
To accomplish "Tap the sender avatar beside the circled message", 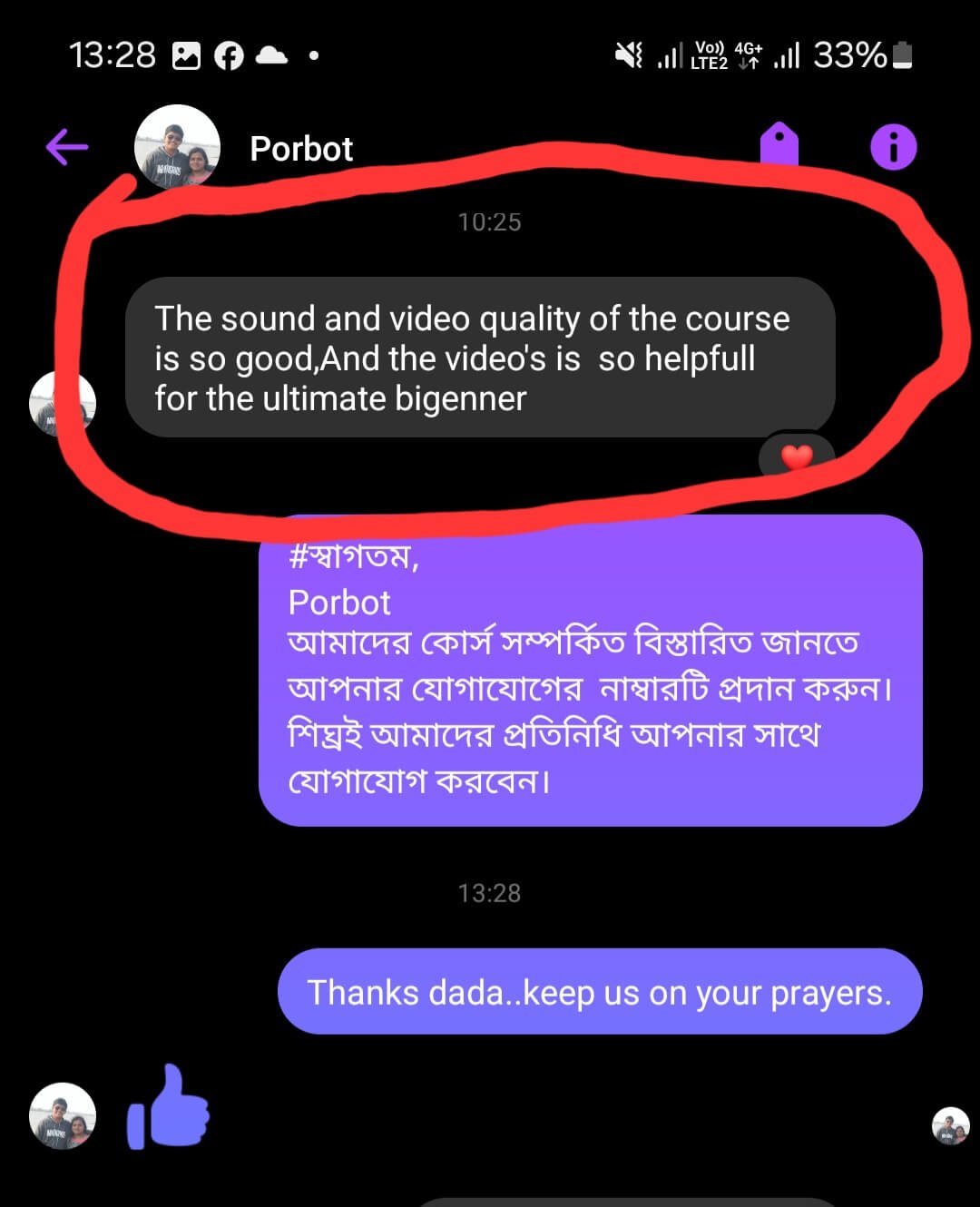I will [x=62, y=402].
